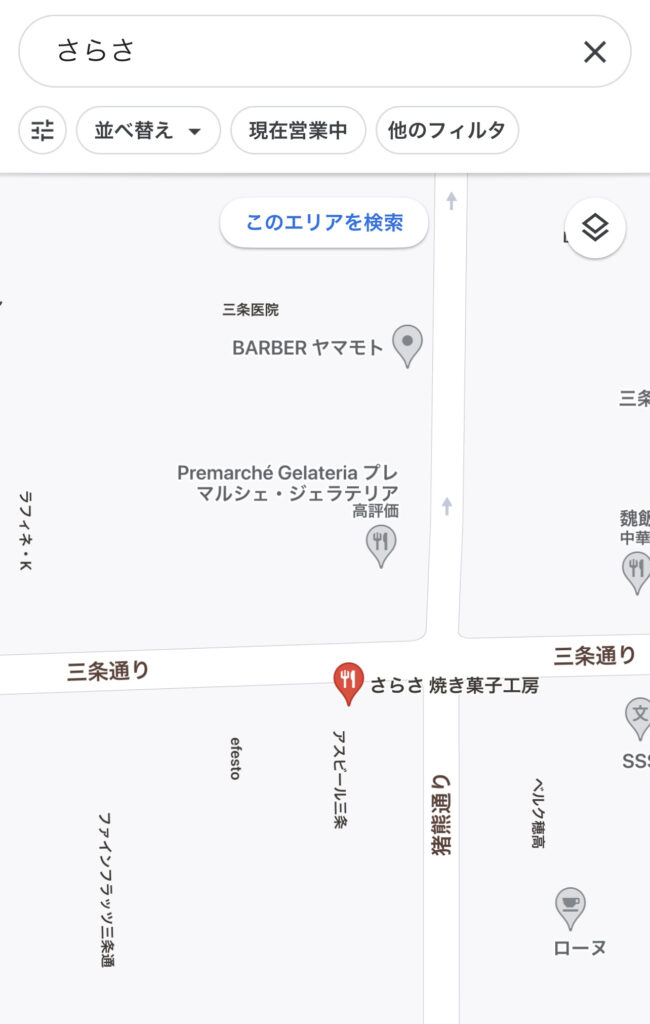Open the 他のフィルタ chip
The height and width of the screenshot is (1024, 650).
coord(447,130)
